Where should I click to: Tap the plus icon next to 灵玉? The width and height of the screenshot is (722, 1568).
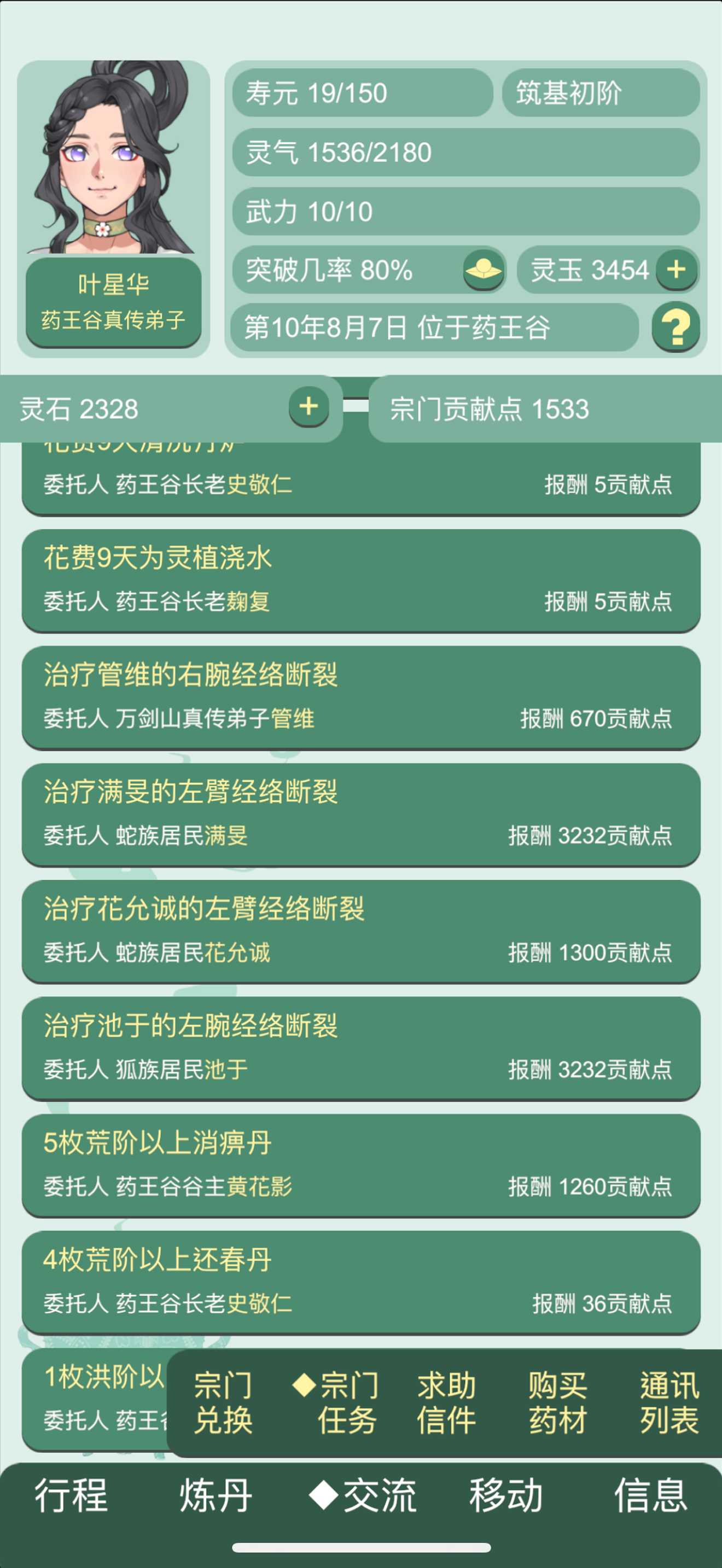677,269
